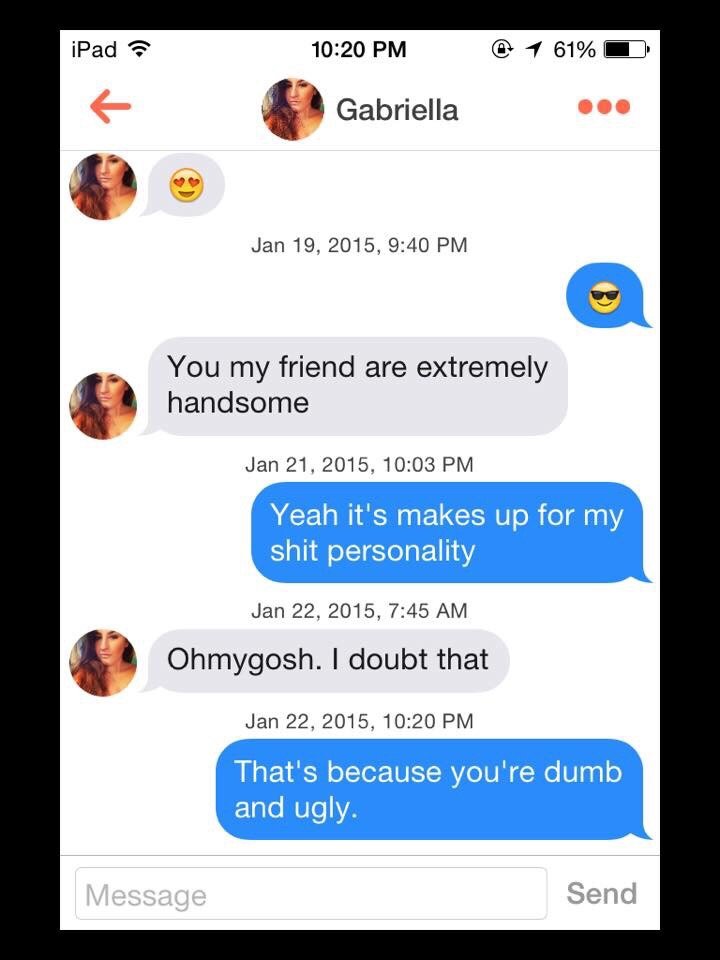Open Gabriella's profile photo in header

click(x=292, y=108)
